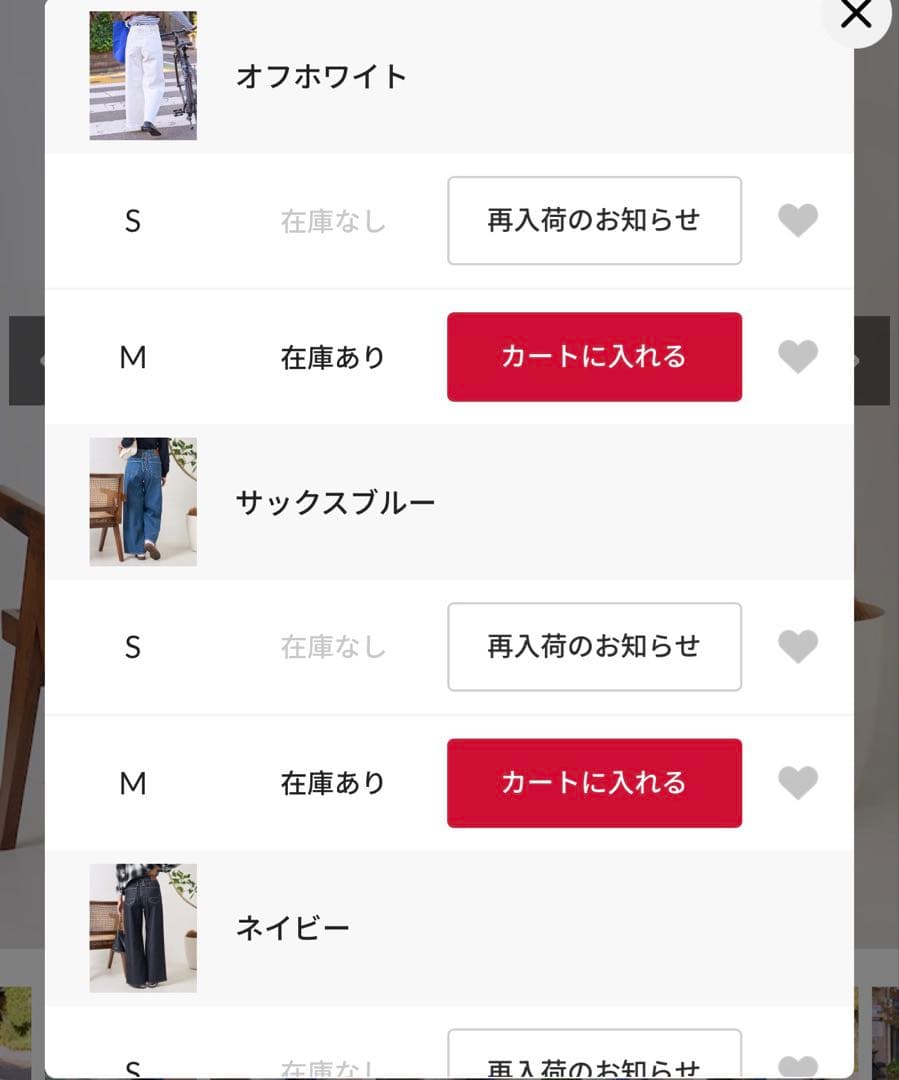Close the size selection dialog
899x1080 pixels.
coord(856,15)
